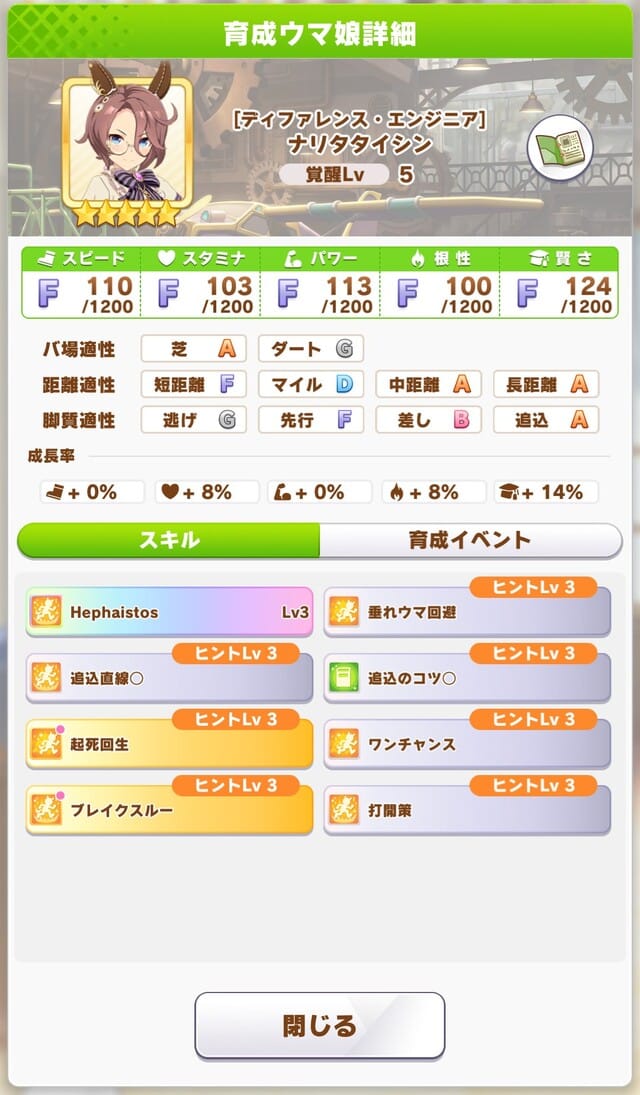Close the dialog with 閉じる
640x1095 pixels.
[x=319, y=1025]
